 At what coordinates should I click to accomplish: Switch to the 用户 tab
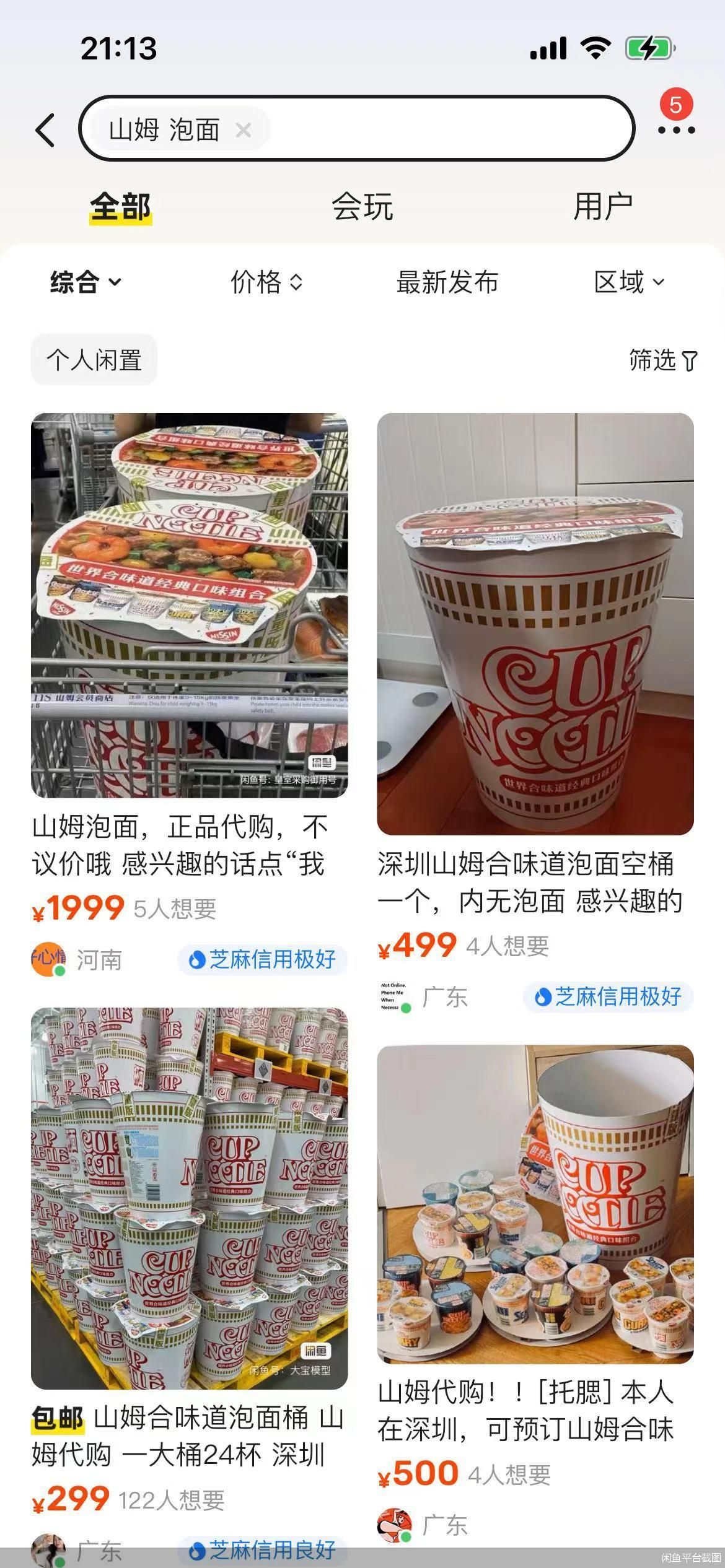click(602, 207)
